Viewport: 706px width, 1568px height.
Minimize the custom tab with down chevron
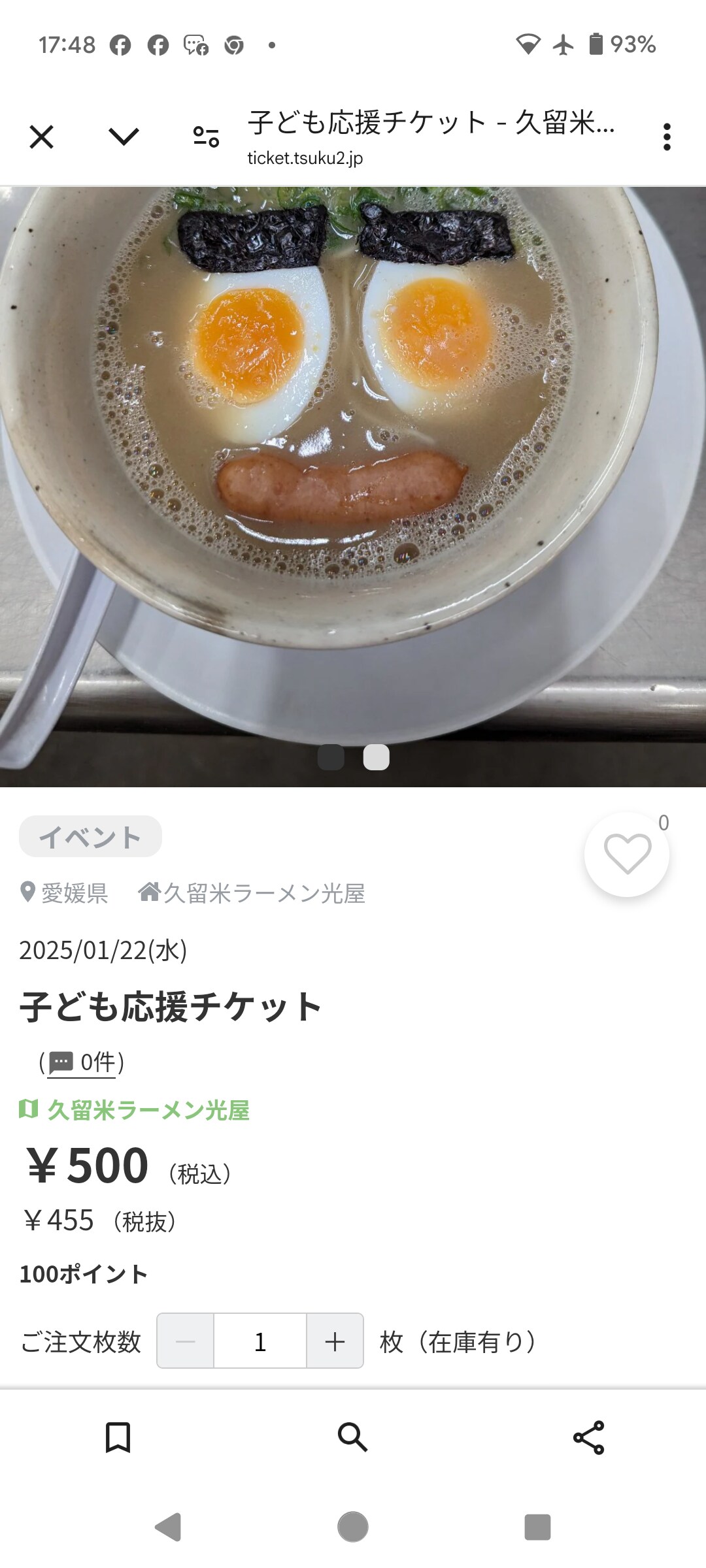point(124,137)
